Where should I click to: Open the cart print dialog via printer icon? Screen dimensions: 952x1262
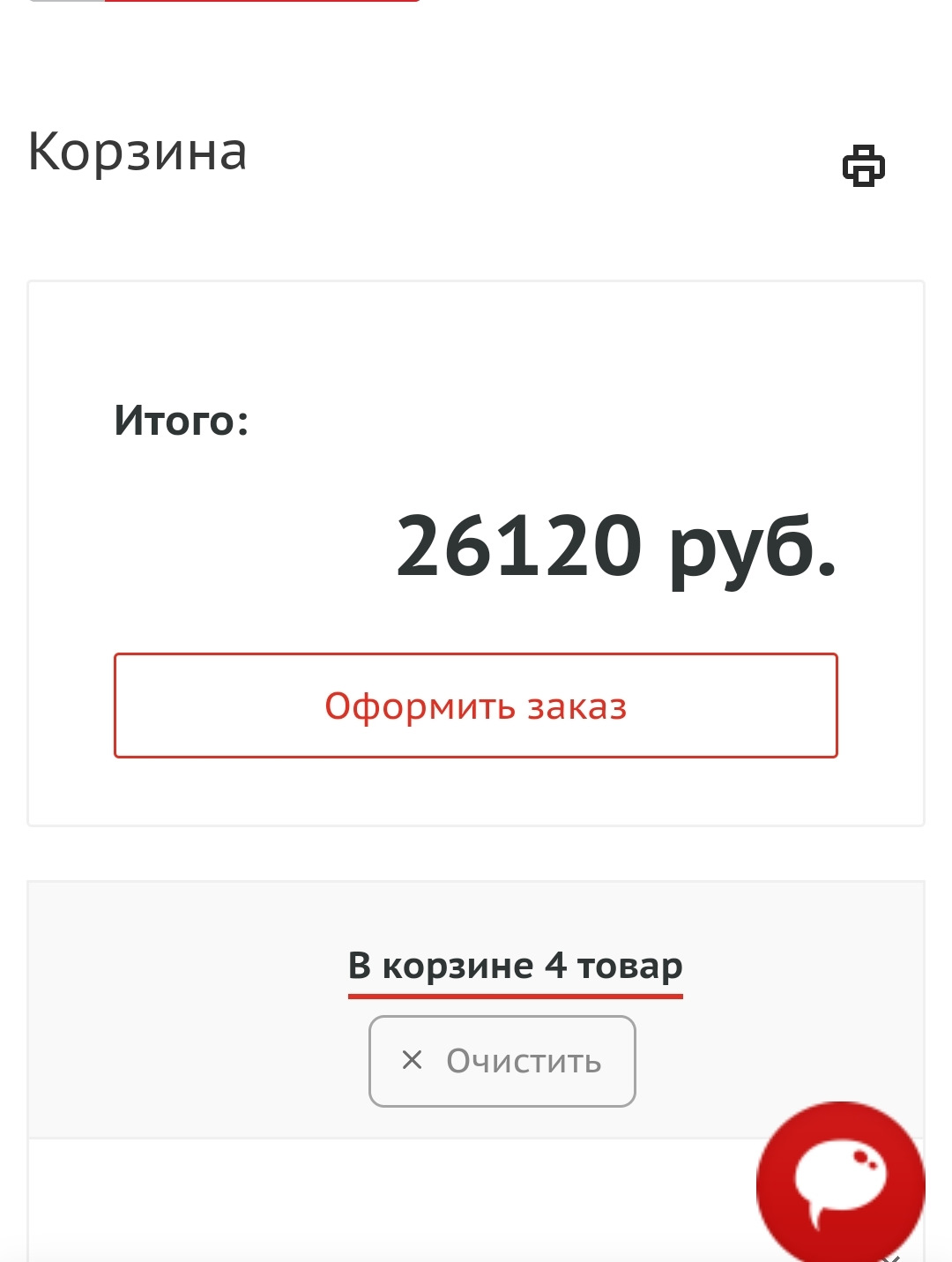[864, 166]
